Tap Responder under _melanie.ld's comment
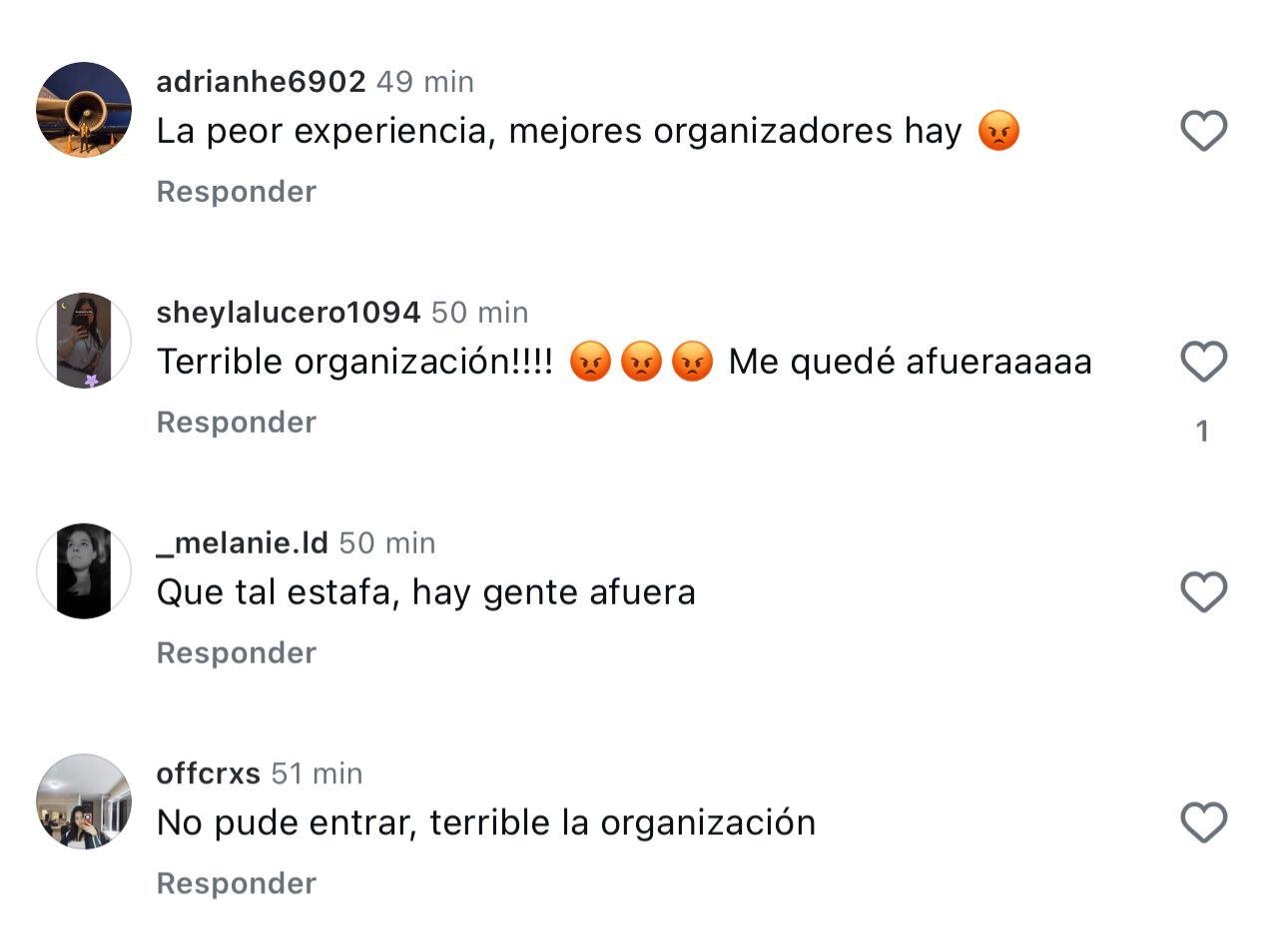Viewport: 1288px width, 932px height. coord(237,653)
